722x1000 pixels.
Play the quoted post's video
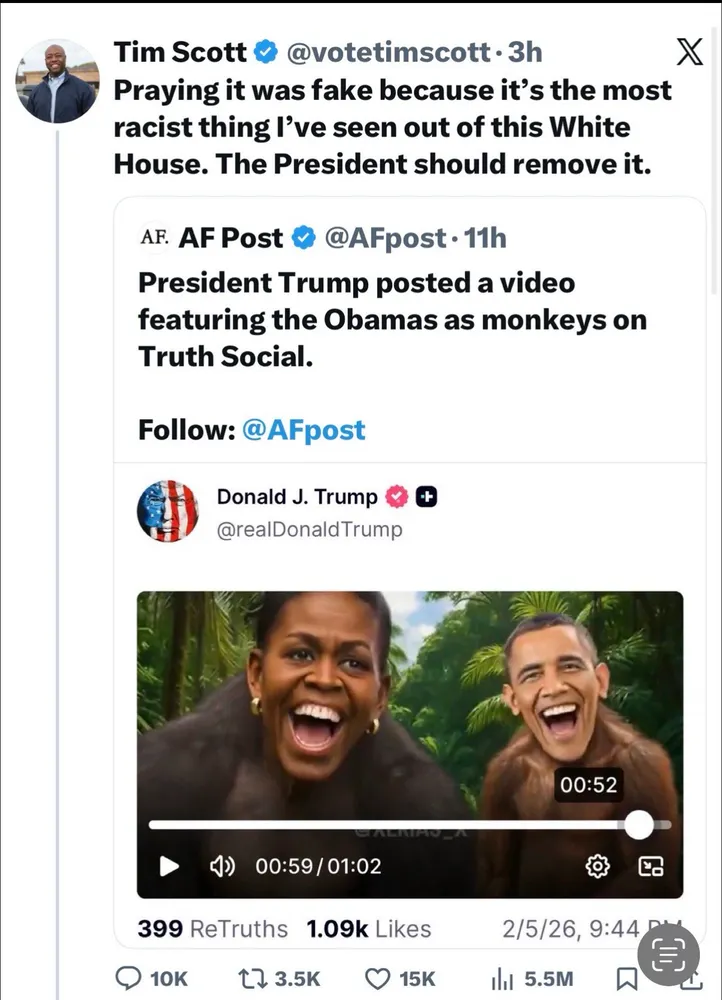pyautogui.click(x=170, y=866)
